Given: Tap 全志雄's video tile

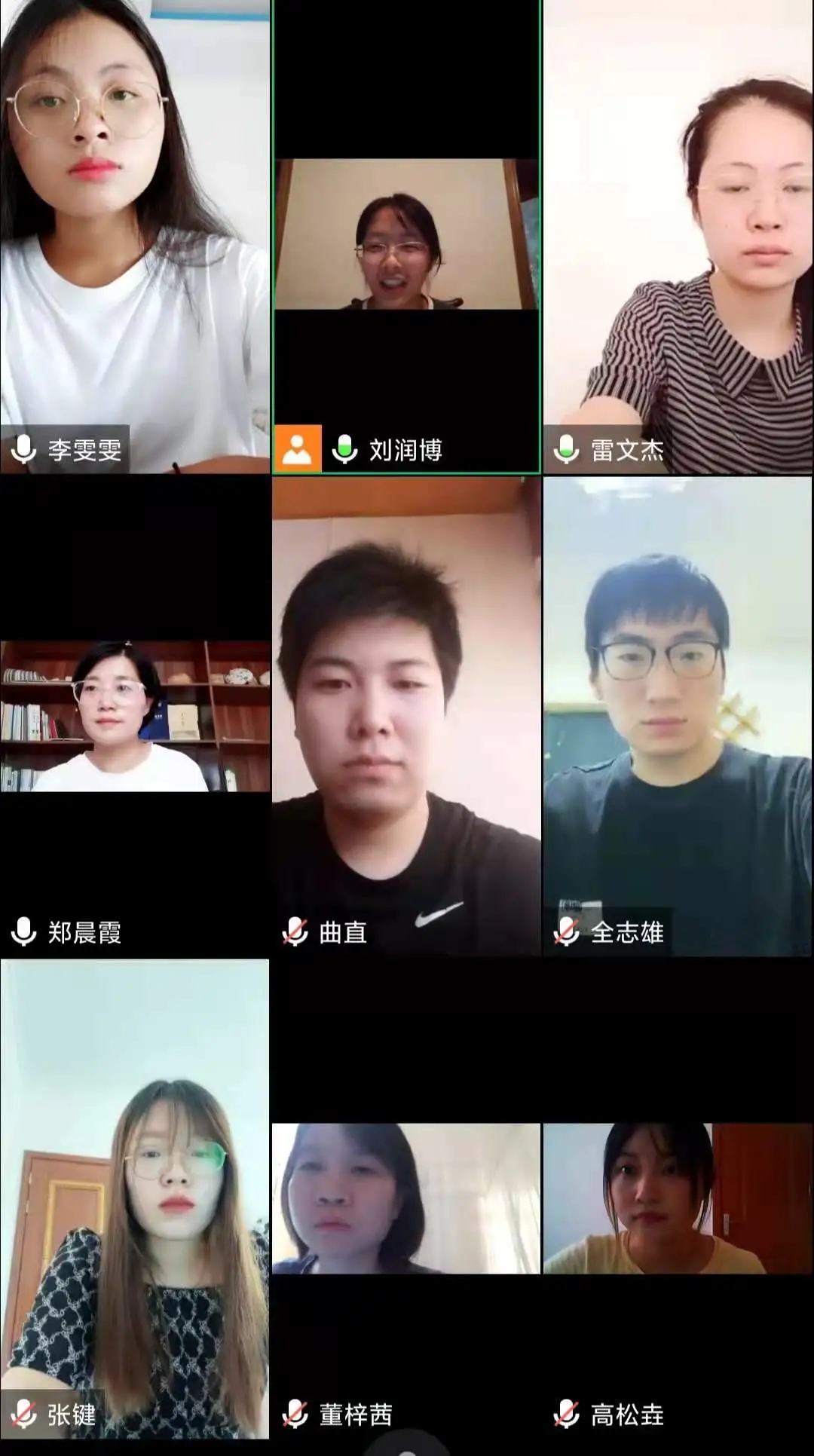Looking at the screenshot, I should [678, 716].
